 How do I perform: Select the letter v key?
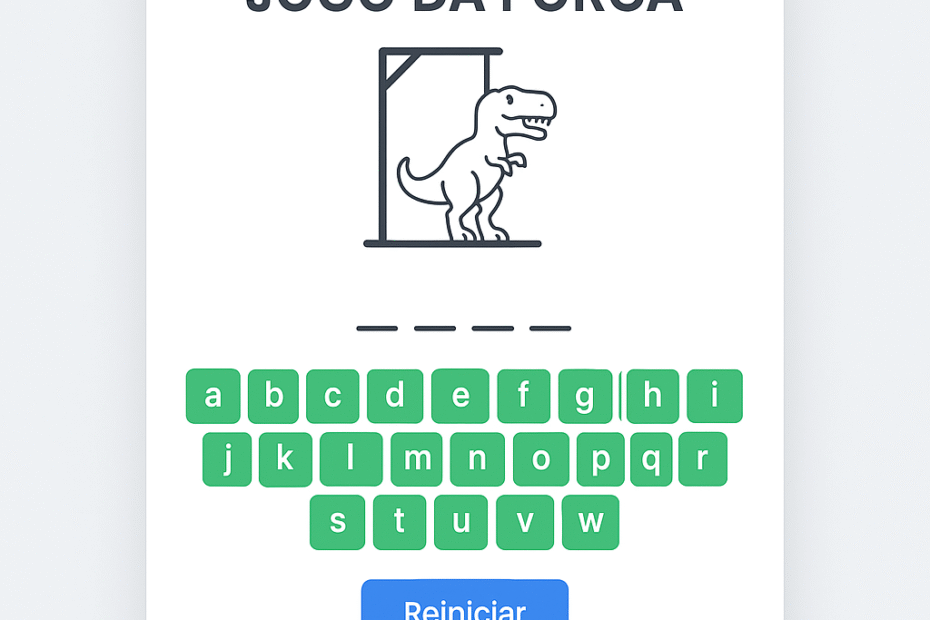pos(525,522)
